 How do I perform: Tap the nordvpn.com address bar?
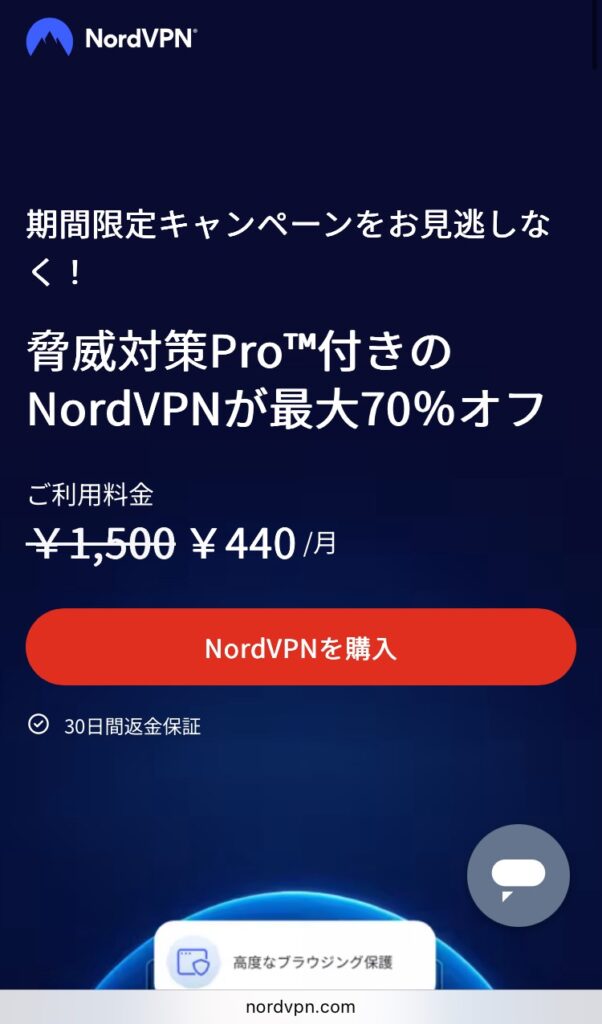(300, 1006)
